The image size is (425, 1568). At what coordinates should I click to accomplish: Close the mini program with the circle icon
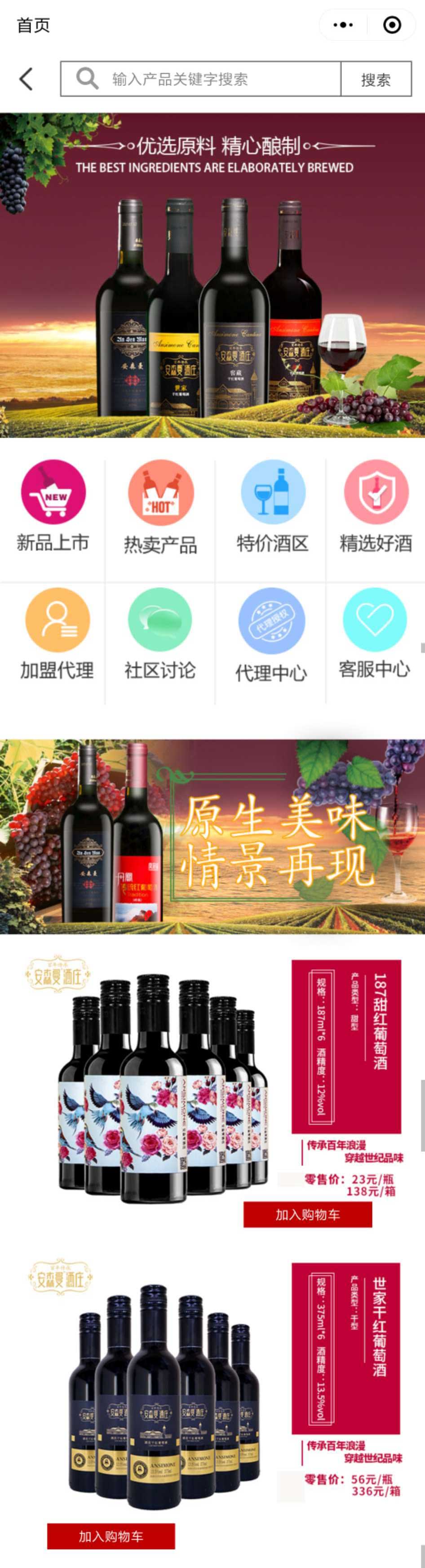pyautogui.click(x=392, y=25)
